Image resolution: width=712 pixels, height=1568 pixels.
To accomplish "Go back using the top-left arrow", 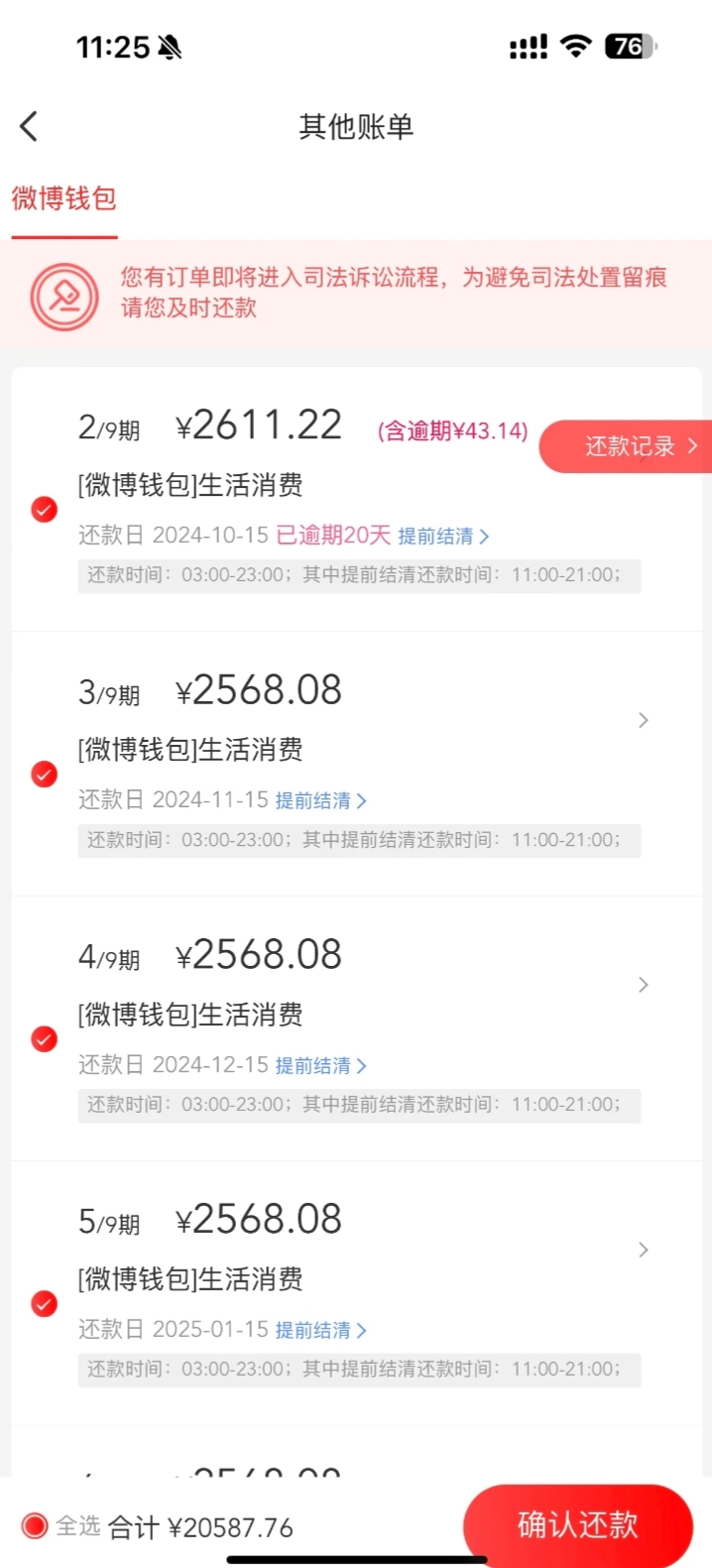I will (29, 126).
